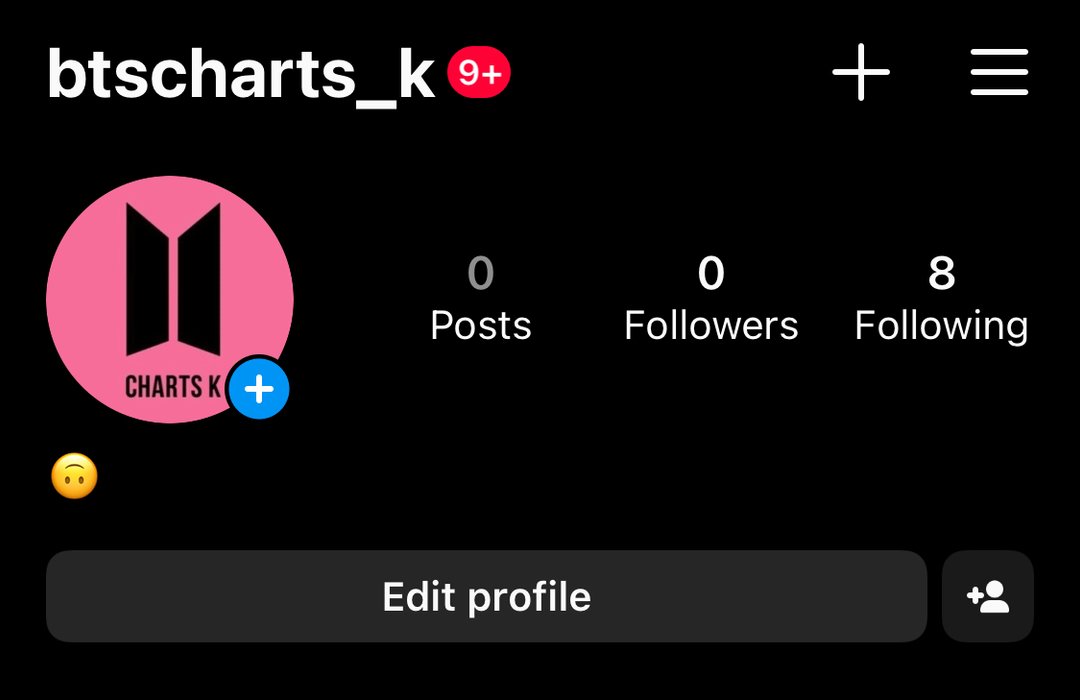Open Edit profile

point(486,597)
